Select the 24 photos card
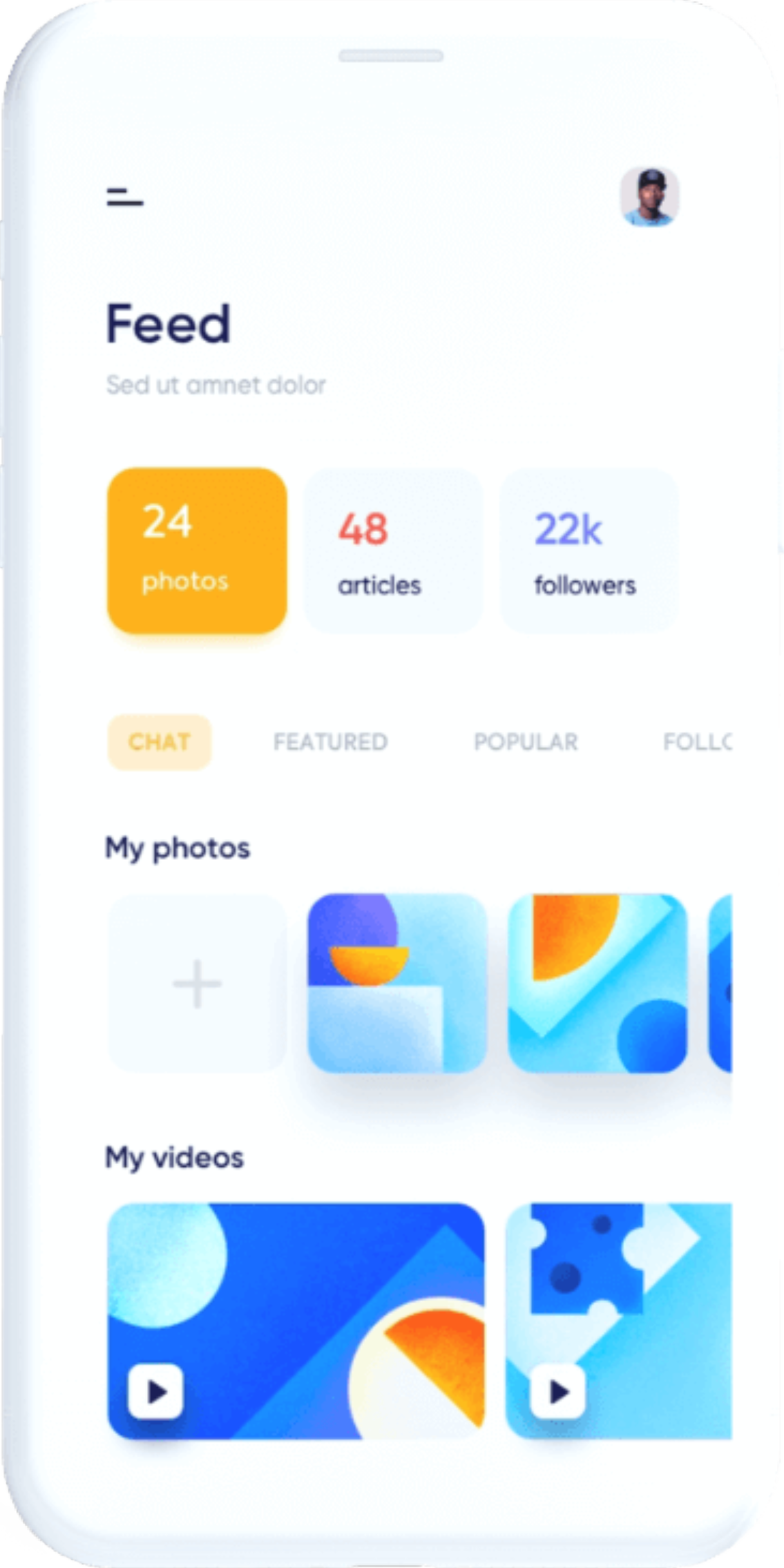This screenshot has width=784, height=1568. pos(197,551)
